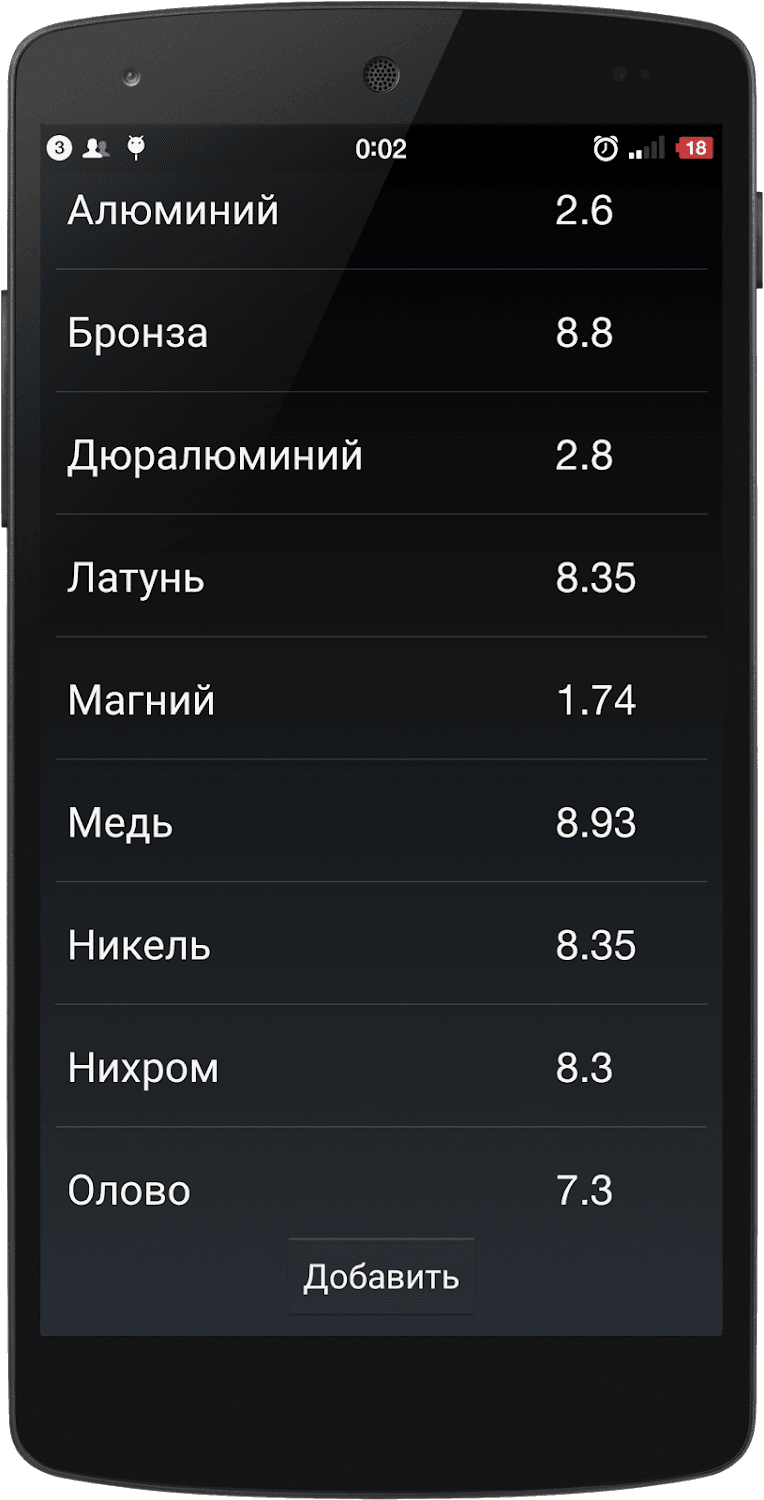Select the Алюминий row
764x1500 pixels.
tap(380, 212)
